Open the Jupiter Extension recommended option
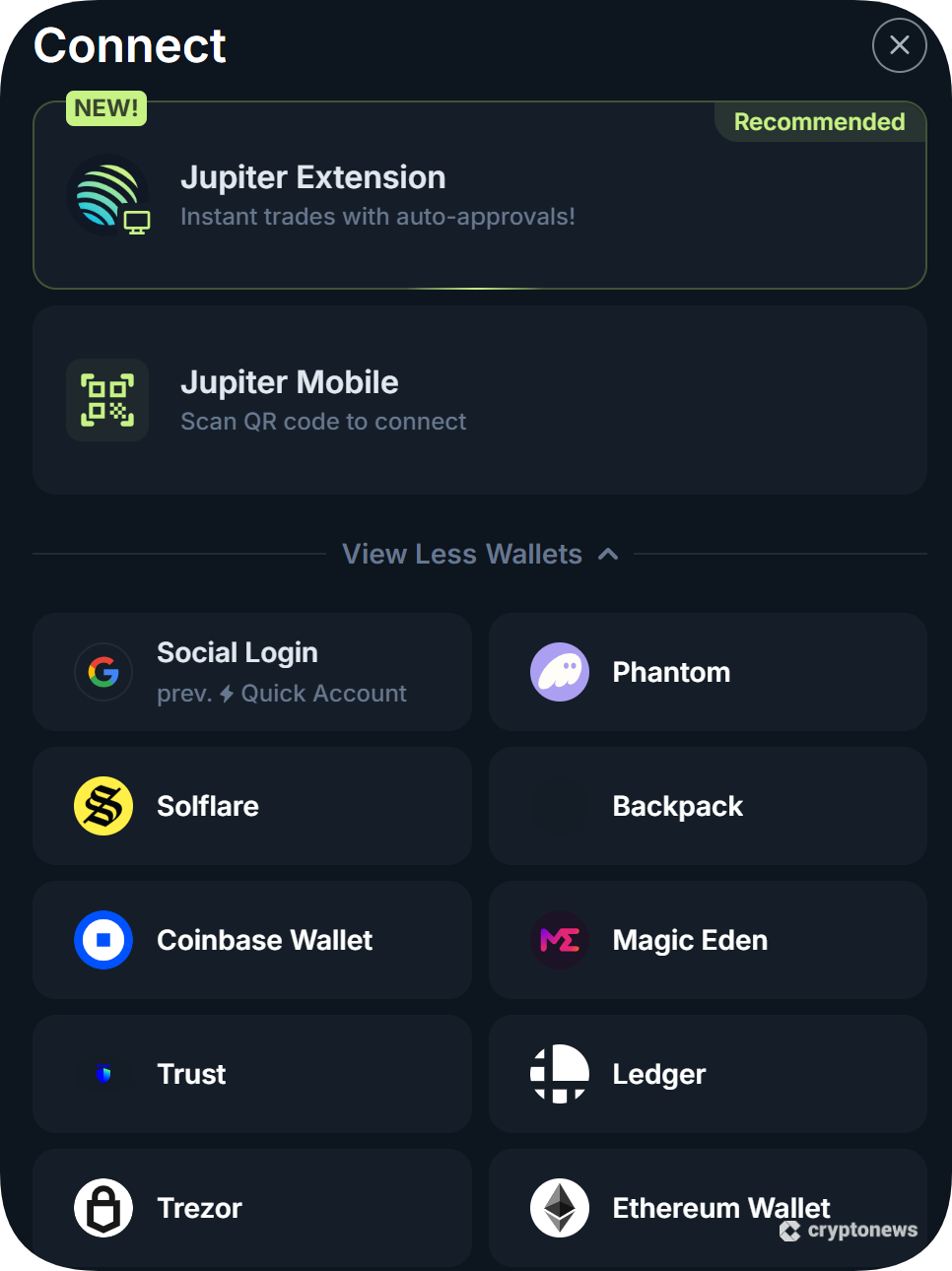This screenshot has width=952, height=1271. click(x=480, y=194)
